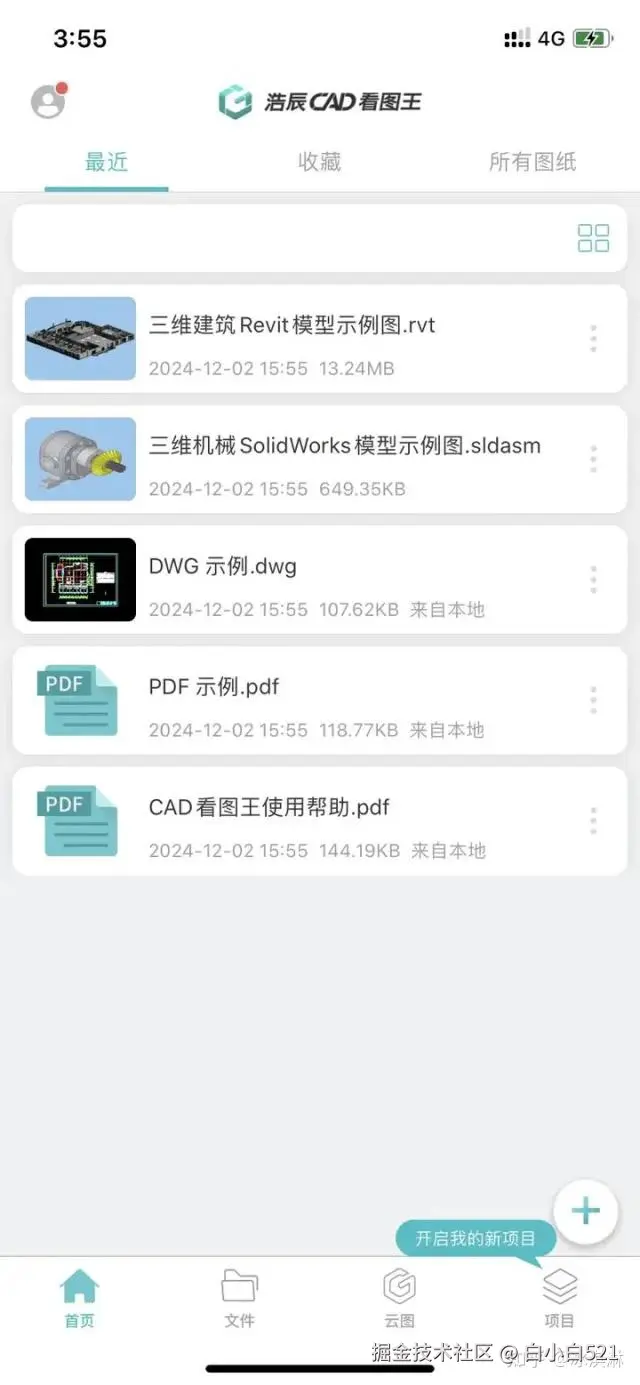Switch to the 收藏 tab
Screen dimensions: 640x1385
319,162
